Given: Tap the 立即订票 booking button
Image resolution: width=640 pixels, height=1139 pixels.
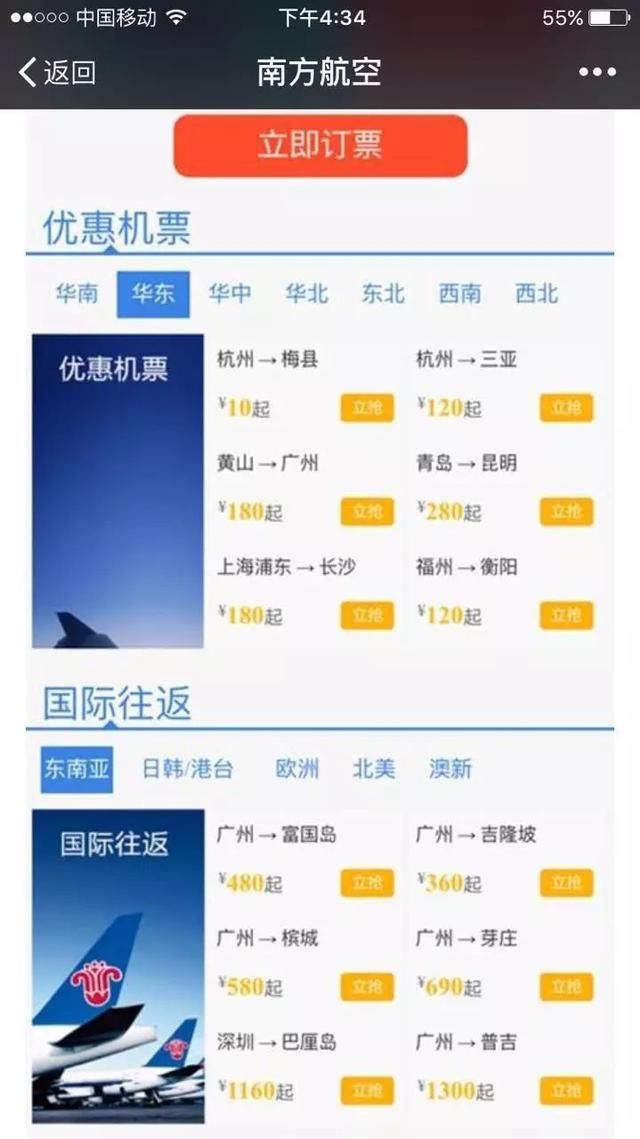Looking at the screenshot, I should pyautogui.click(x=320, y=145).
